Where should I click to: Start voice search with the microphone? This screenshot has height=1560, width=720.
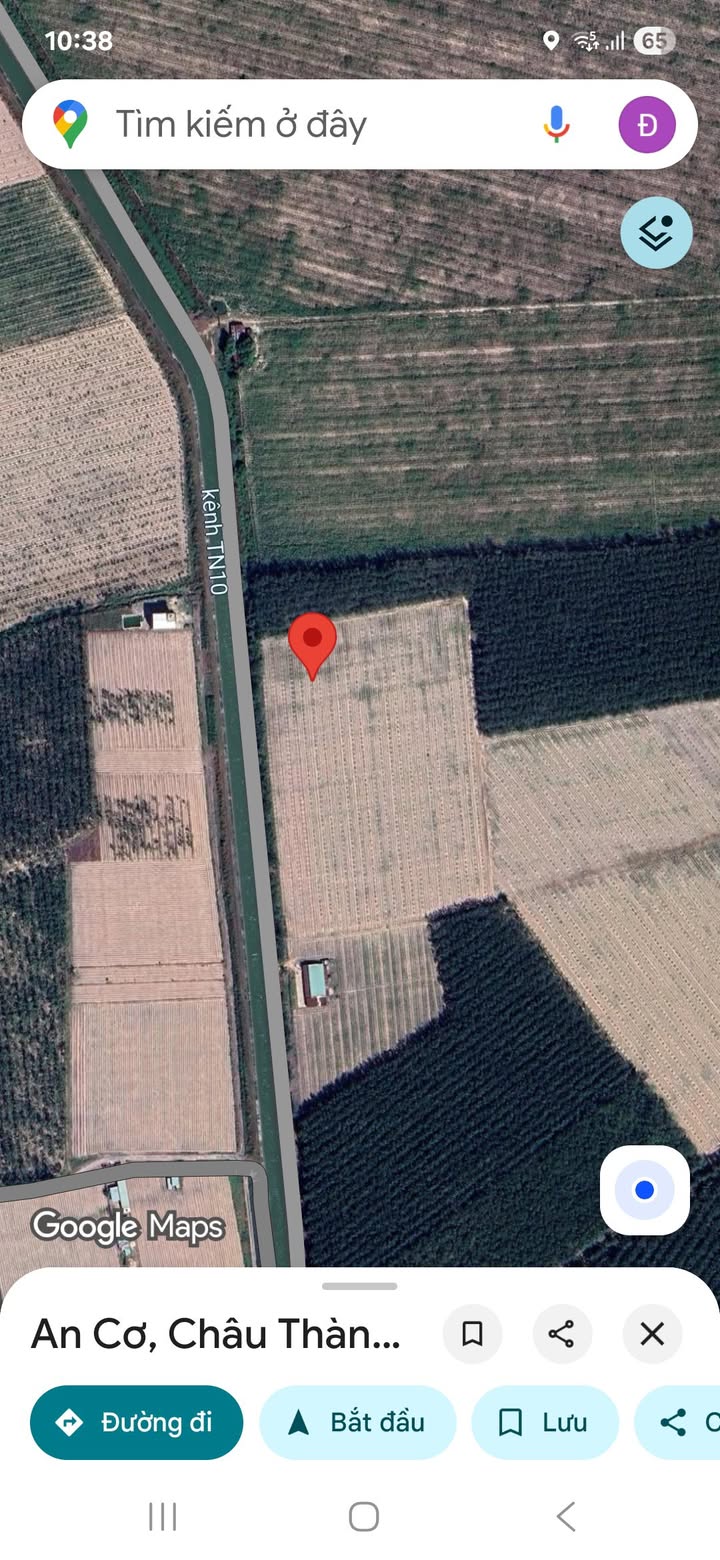(x=557, y=125)
